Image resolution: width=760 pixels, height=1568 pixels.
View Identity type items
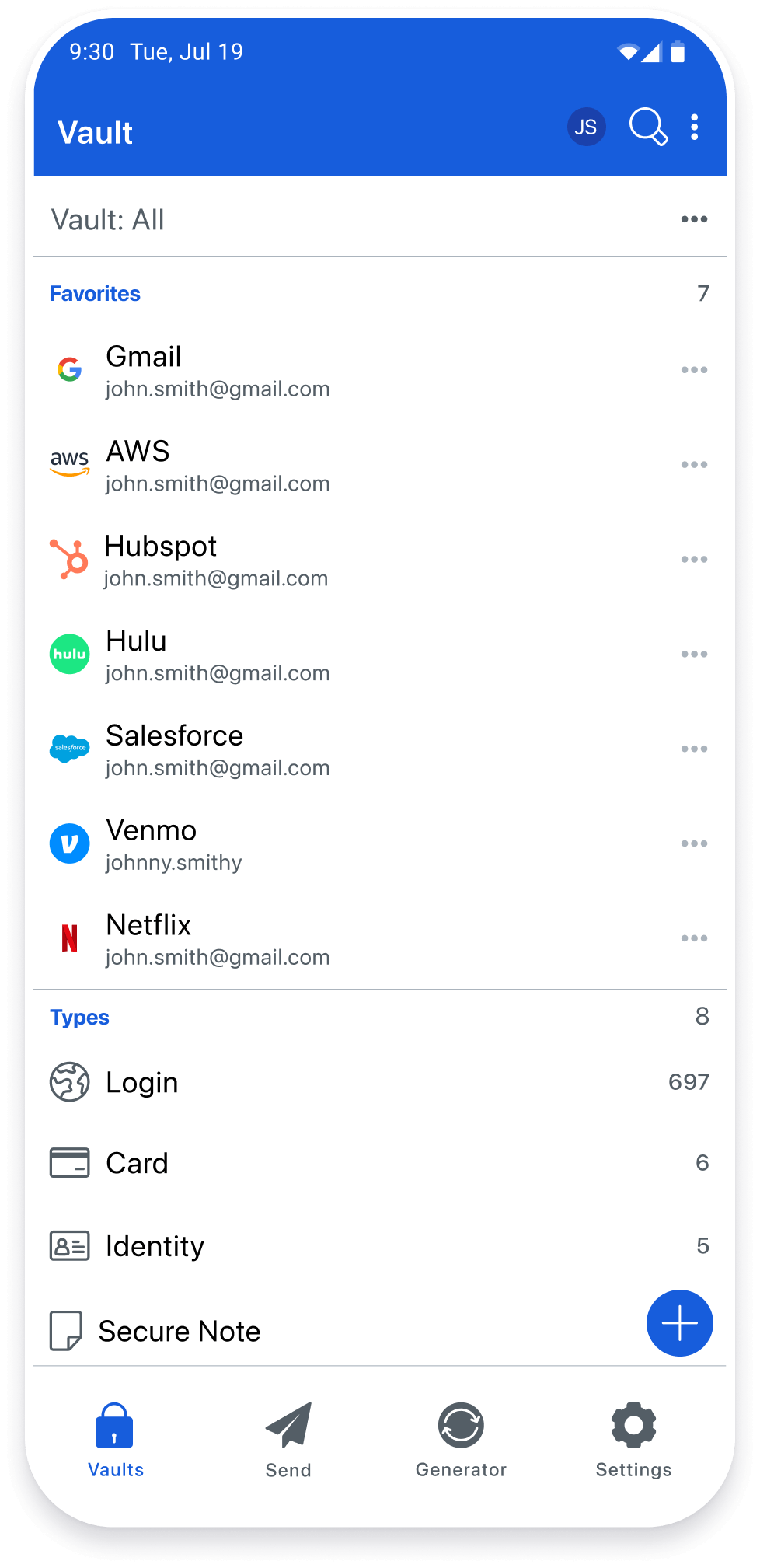click(155, 1246)
